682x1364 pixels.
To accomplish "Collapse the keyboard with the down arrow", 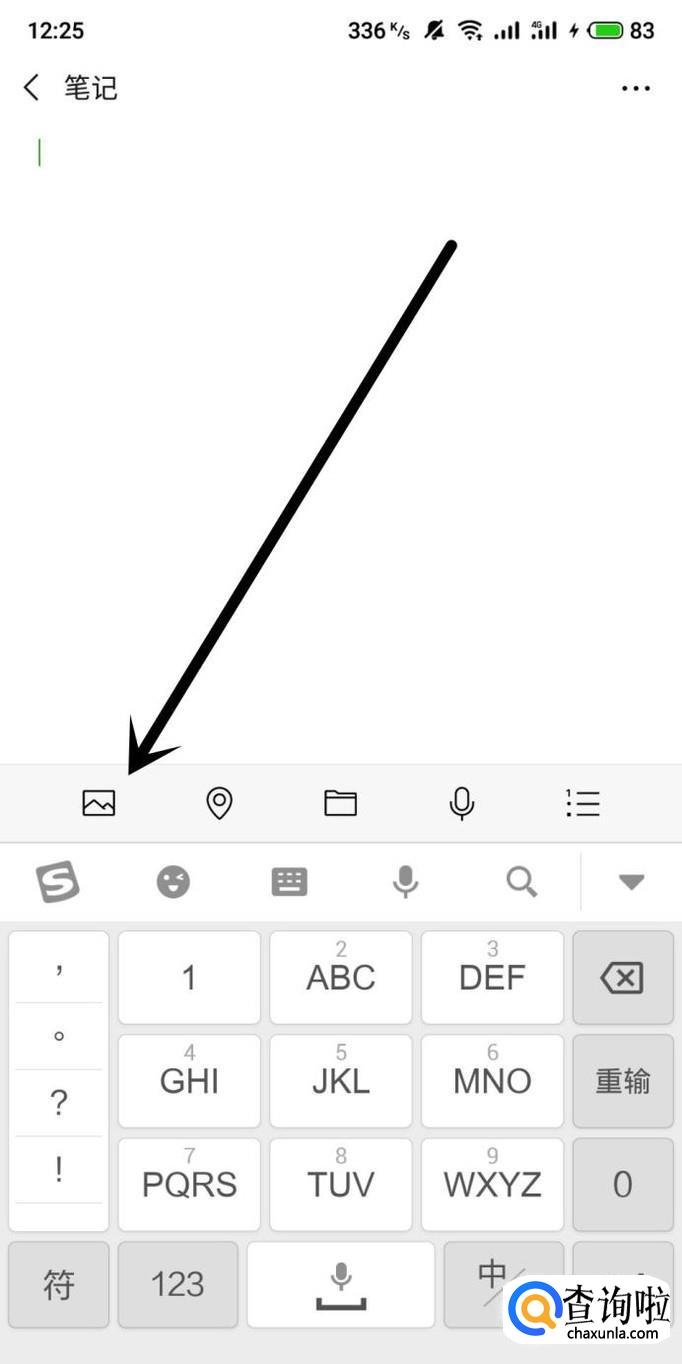I will (631, 882).
